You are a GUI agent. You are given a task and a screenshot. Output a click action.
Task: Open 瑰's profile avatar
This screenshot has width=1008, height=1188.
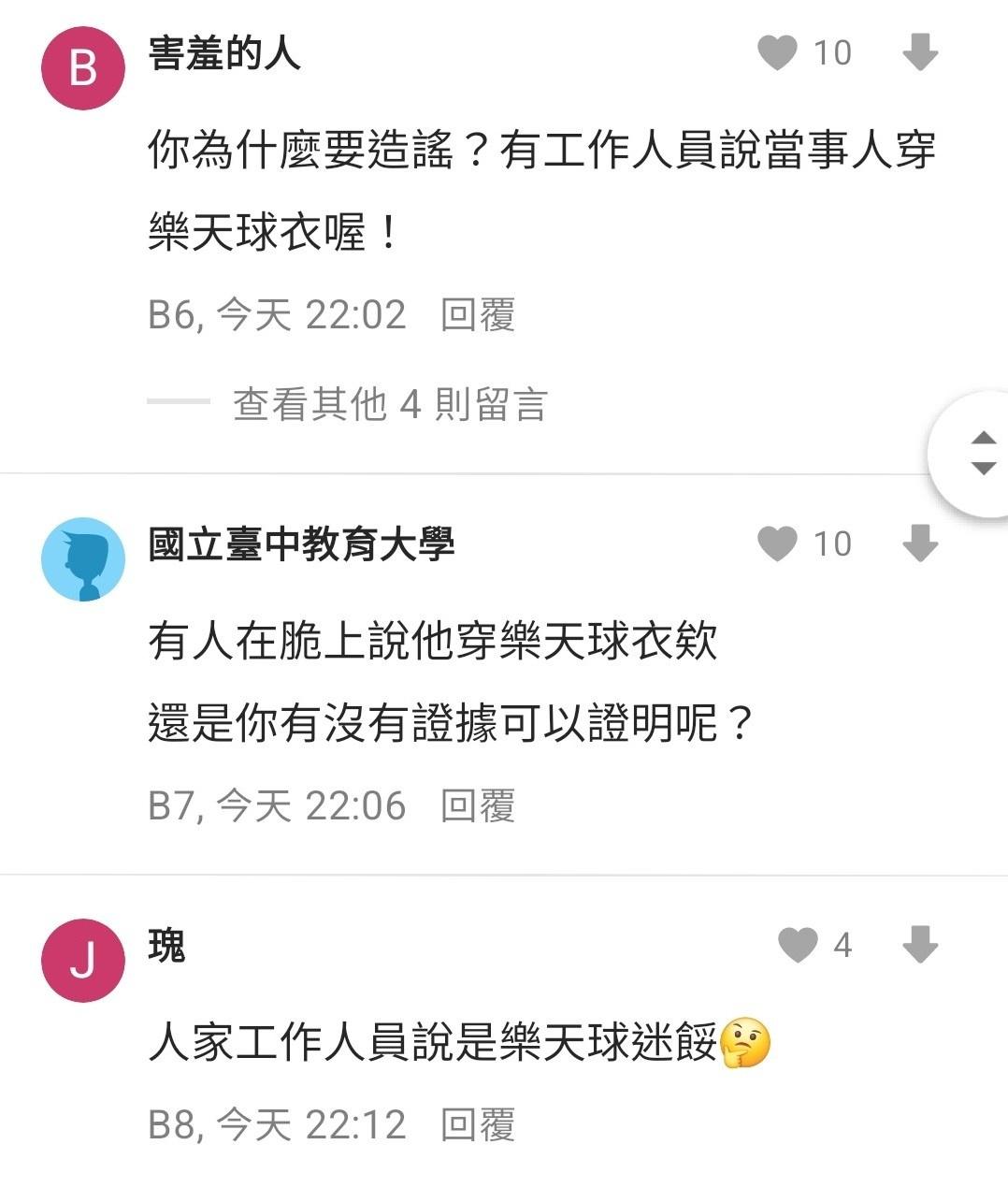point(83,961)
